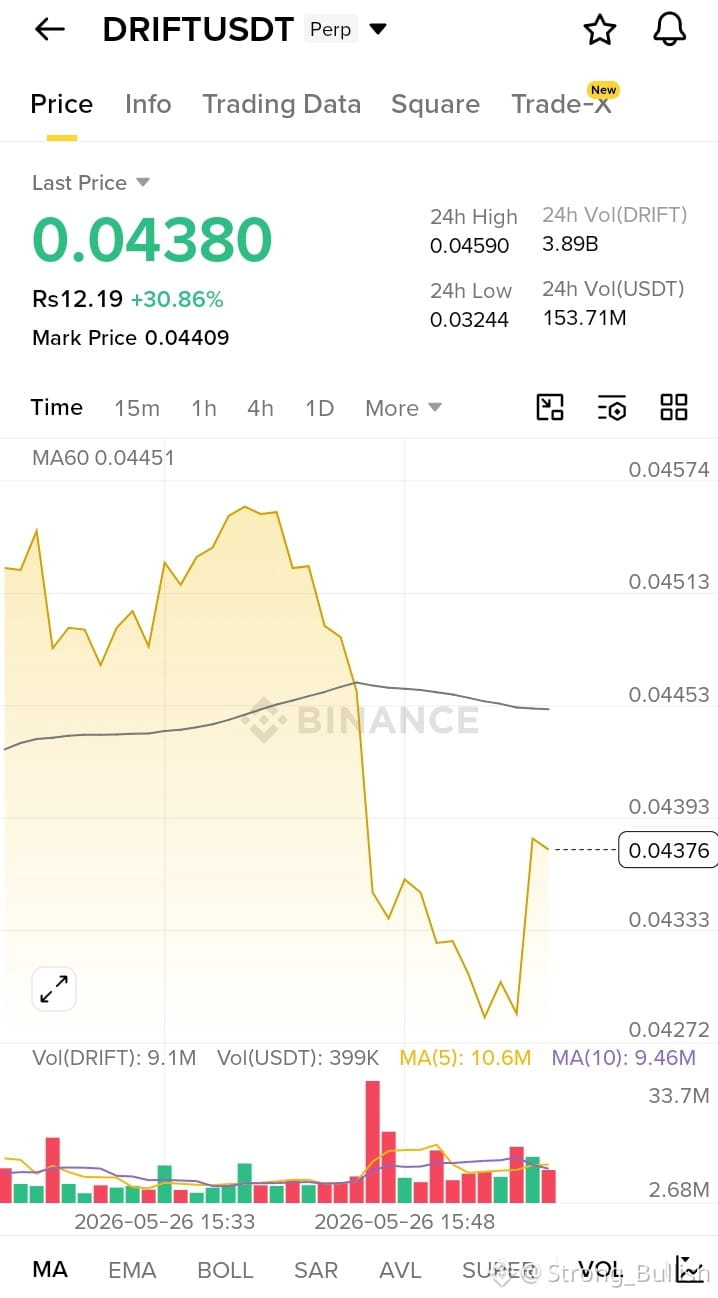Open the DRIFTUSDT pair selector dropdown
The width and height of the screenshot is (718, 1298).
(x=378, y=30)
